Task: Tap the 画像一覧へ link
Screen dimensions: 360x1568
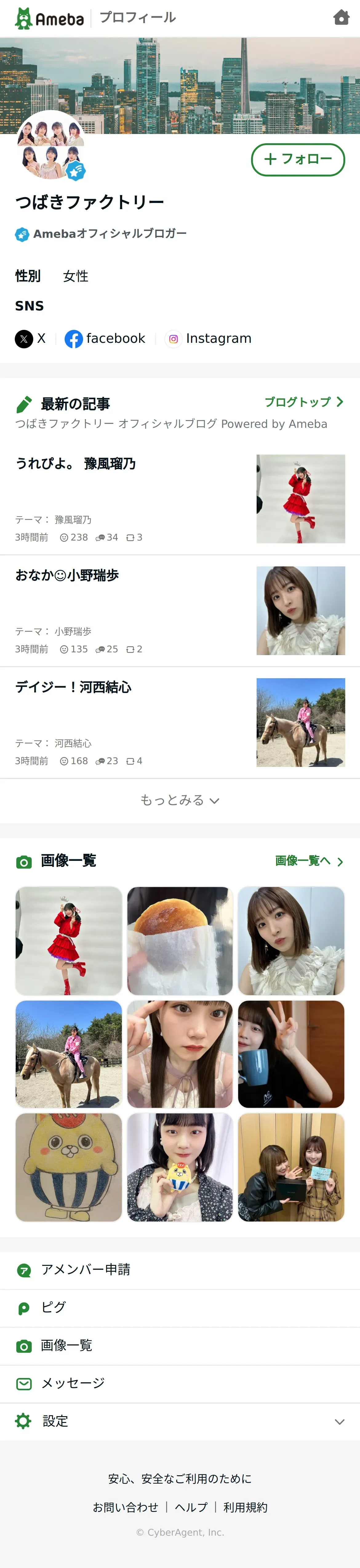Action: coord(309,861)
